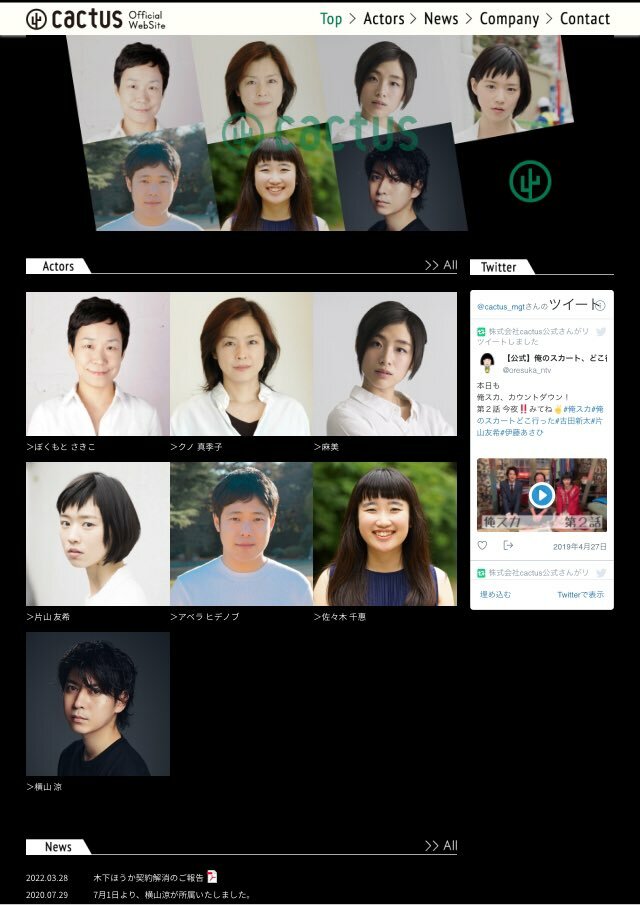Open actor profile of 佐々木 千恵

(385, 534)
